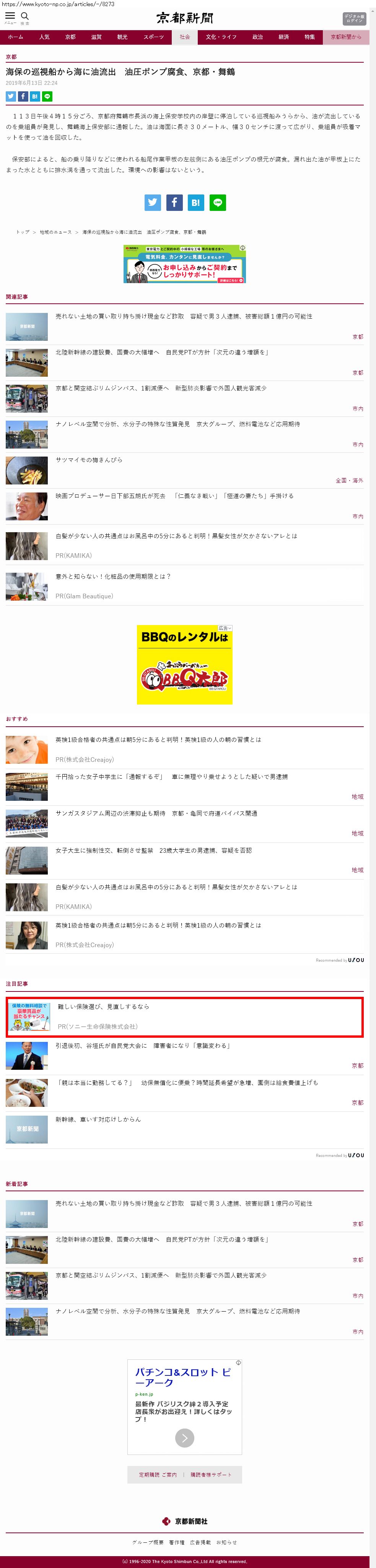Switch to the 人気 tab

(44, 37)
